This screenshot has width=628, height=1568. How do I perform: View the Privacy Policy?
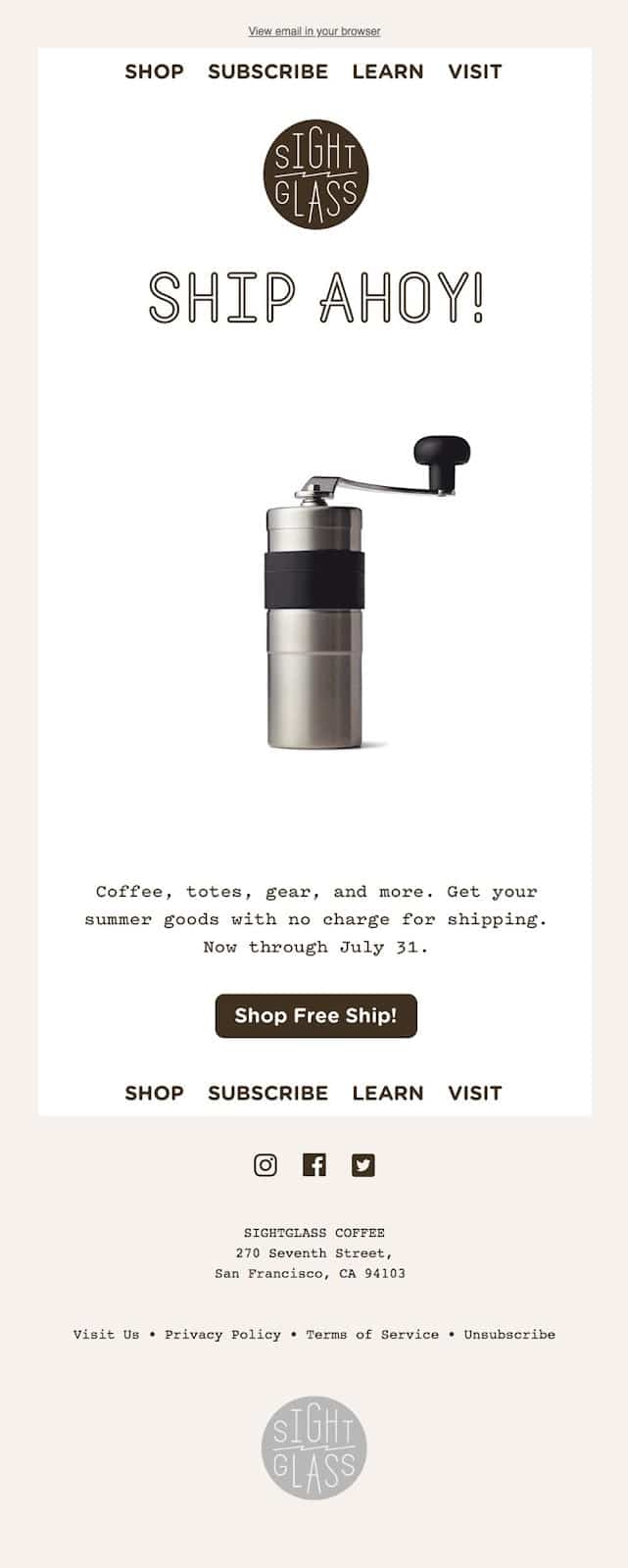click(222, 1334)
